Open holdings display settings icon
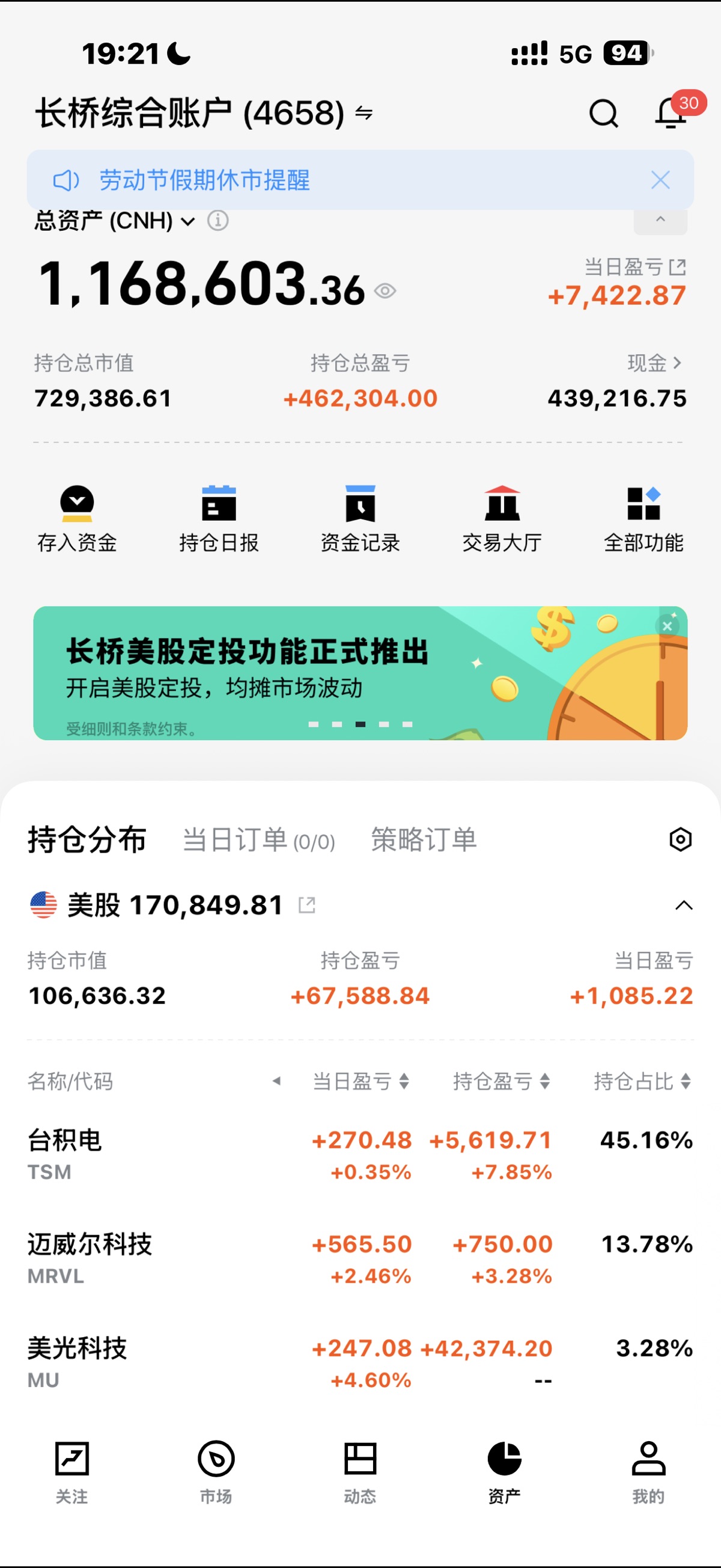The width and height of the screenshot is (721, 1568). (680, 840)
